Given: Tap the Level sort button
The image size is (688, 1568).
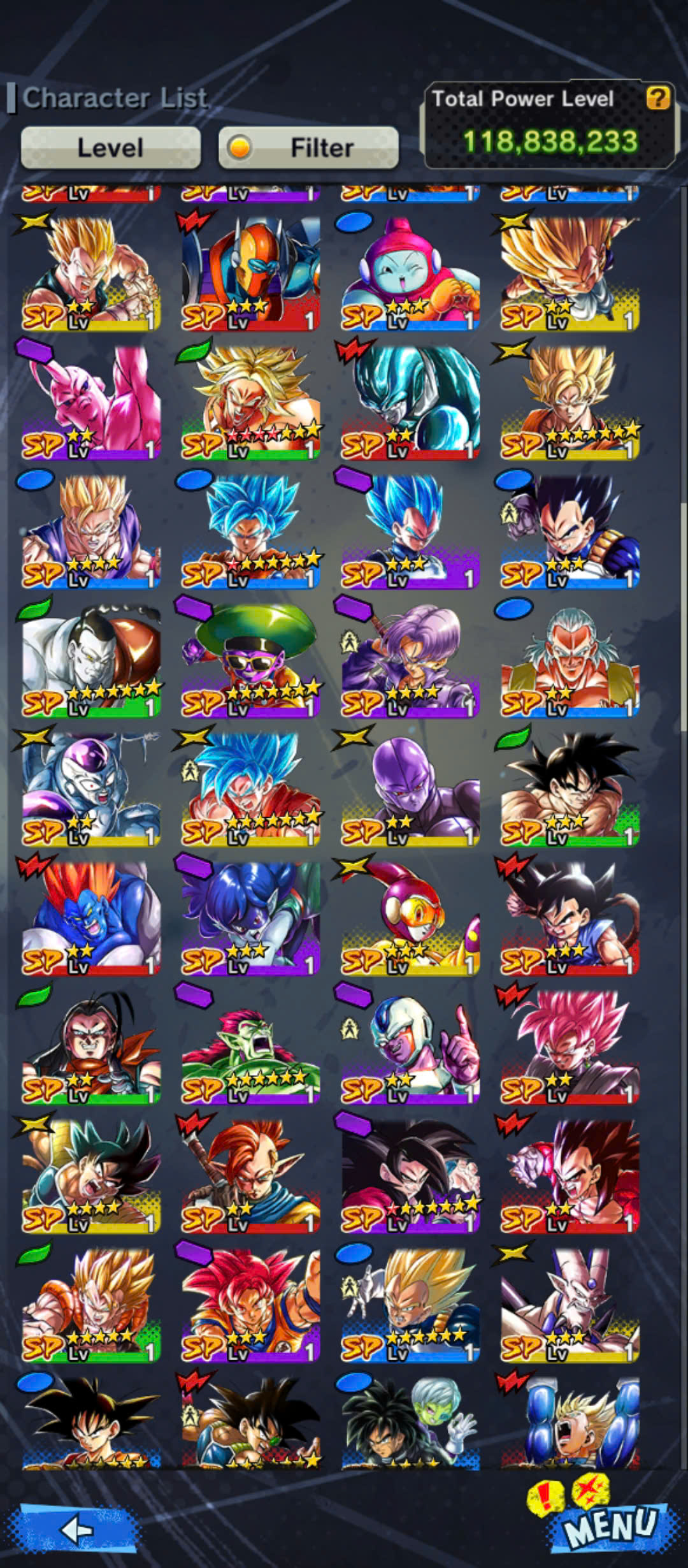Looking at the screenshot, I should pyautogui.click(x=111, y=148).
